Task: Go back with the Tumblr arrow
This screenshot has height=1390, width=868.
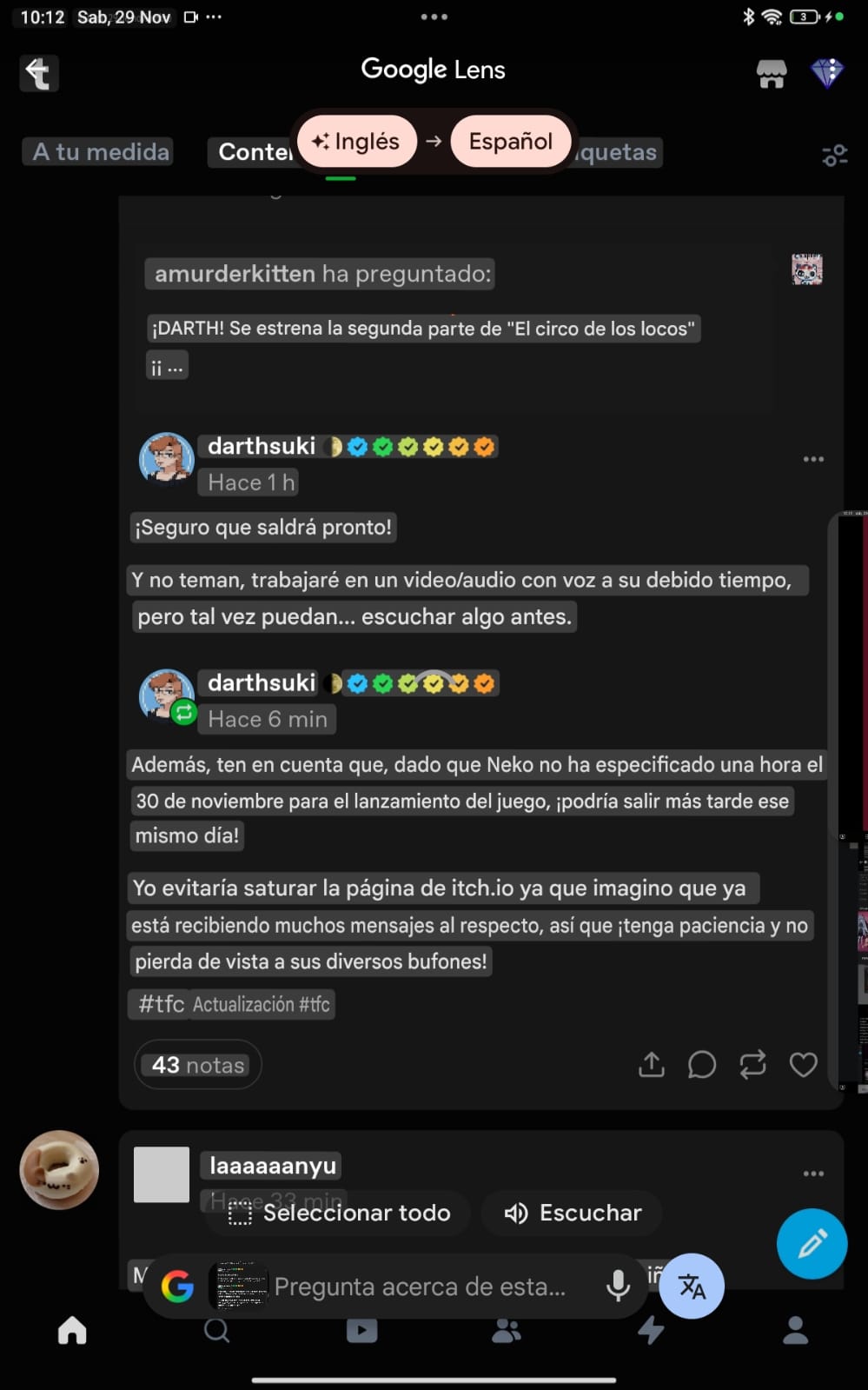Action: point(38,73)
